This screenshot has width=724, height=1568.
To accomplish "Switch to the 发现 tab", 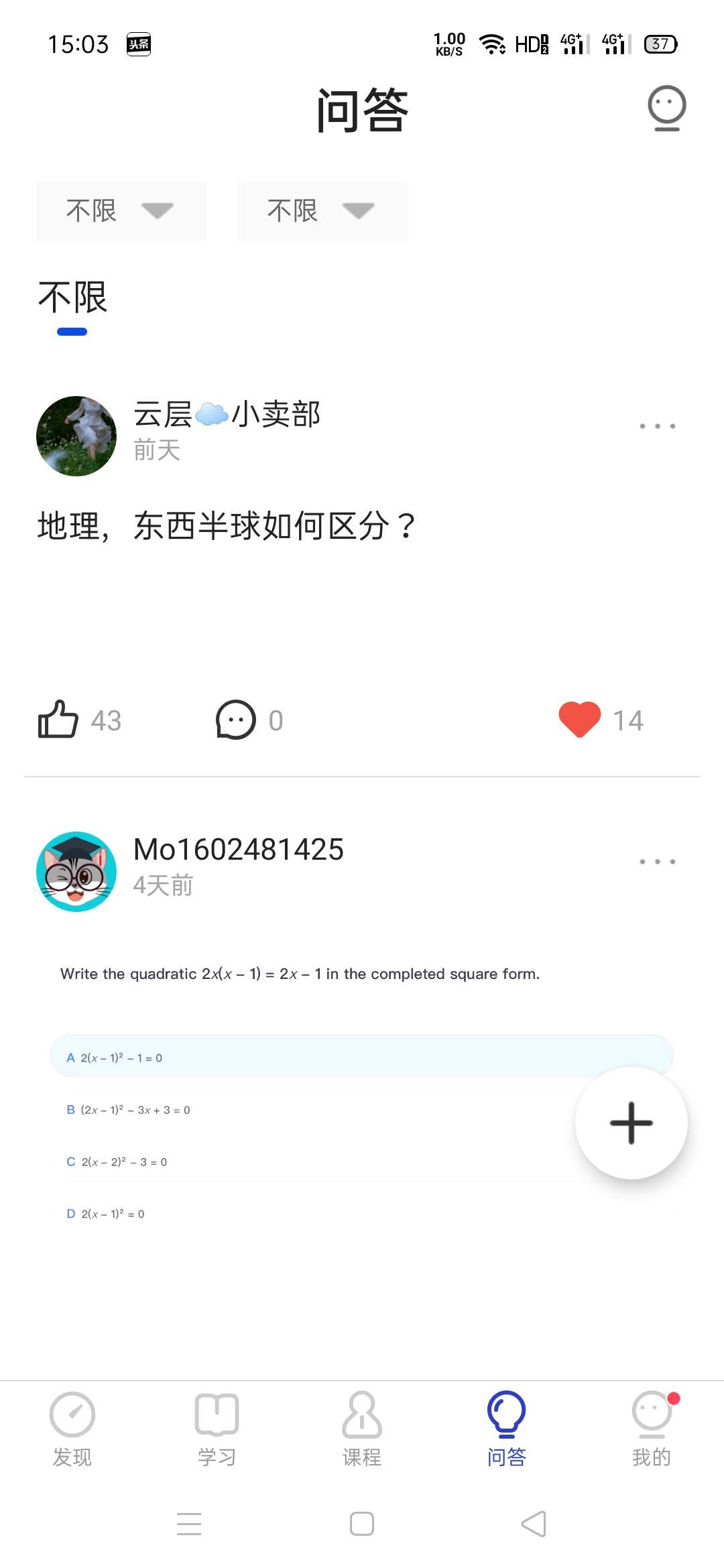I will [72, 1429].
